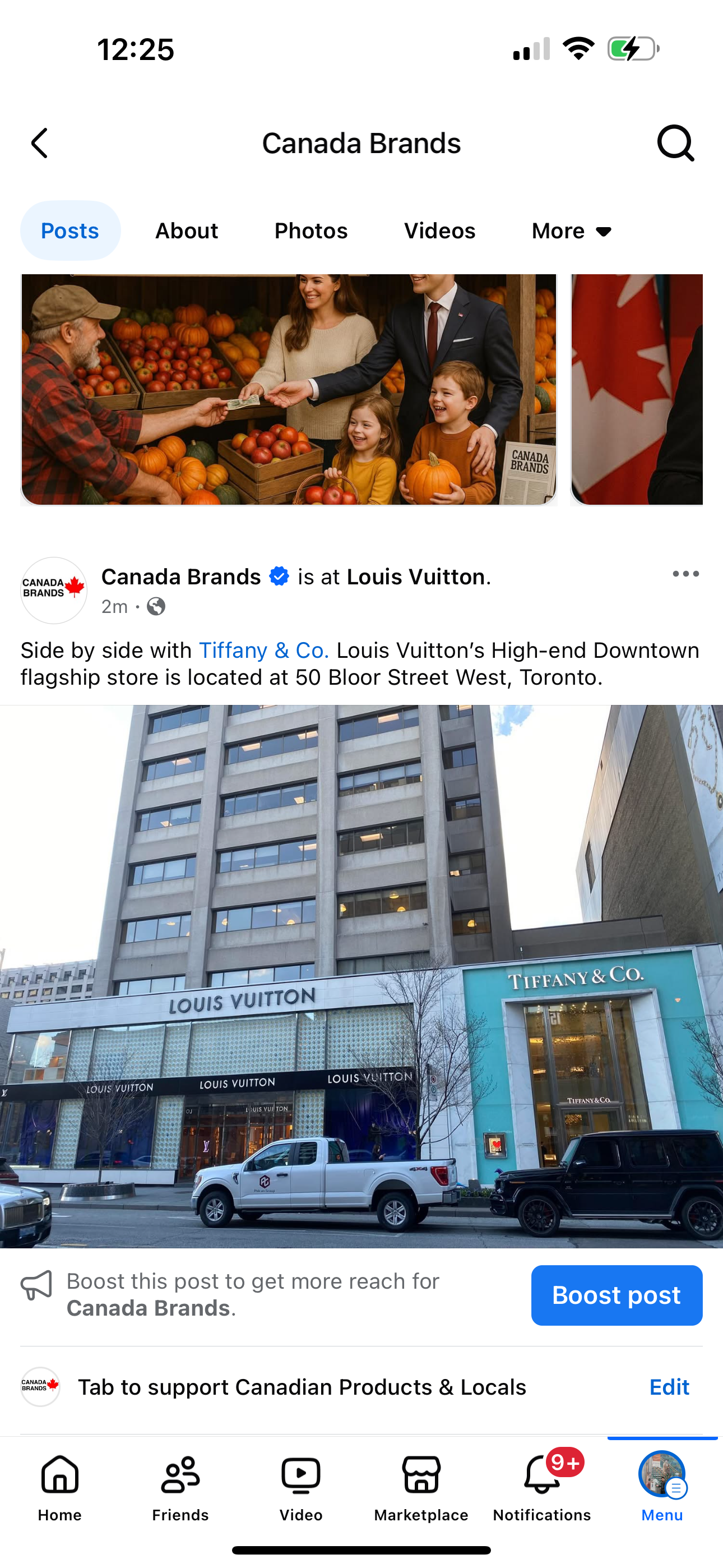
Task: Select the Posts tab
Action: [70, 230]
